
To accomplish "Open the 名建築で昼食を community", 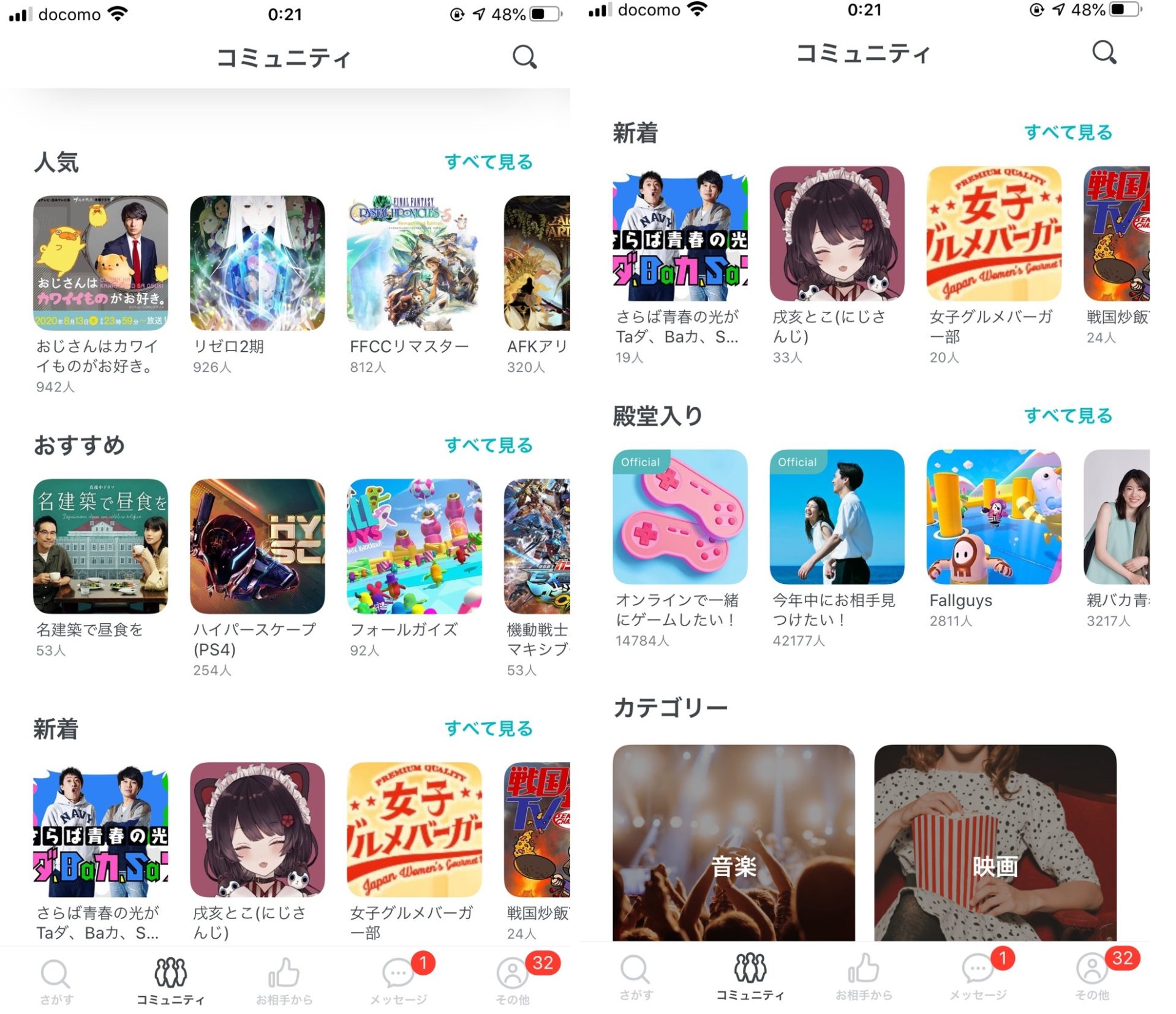I will tap(100, 547).
